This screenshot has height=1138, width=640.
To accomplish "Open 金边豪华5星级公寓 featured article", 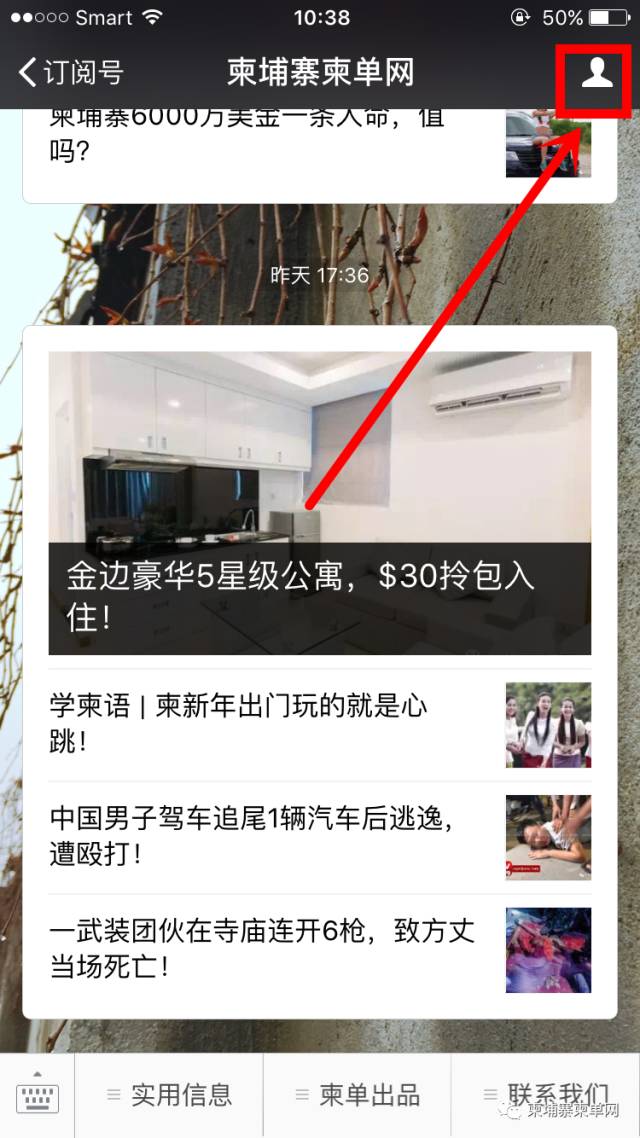I will coord(319,502).
